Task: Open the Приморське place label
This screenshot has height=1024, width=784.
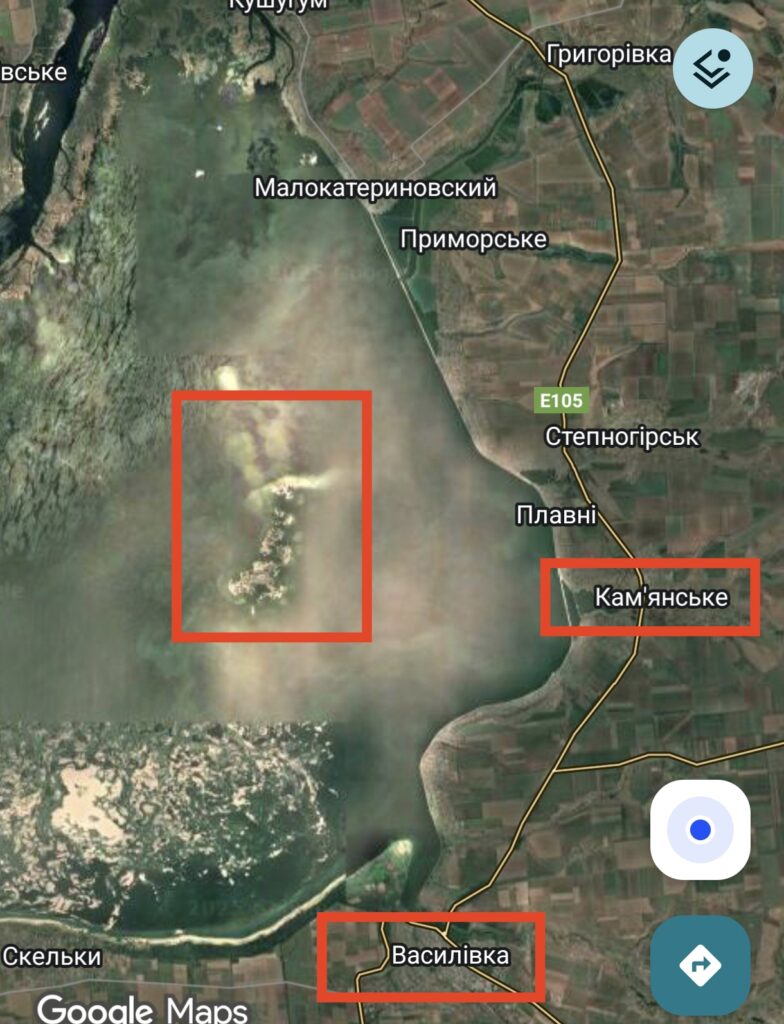Action: coord(473,239)
